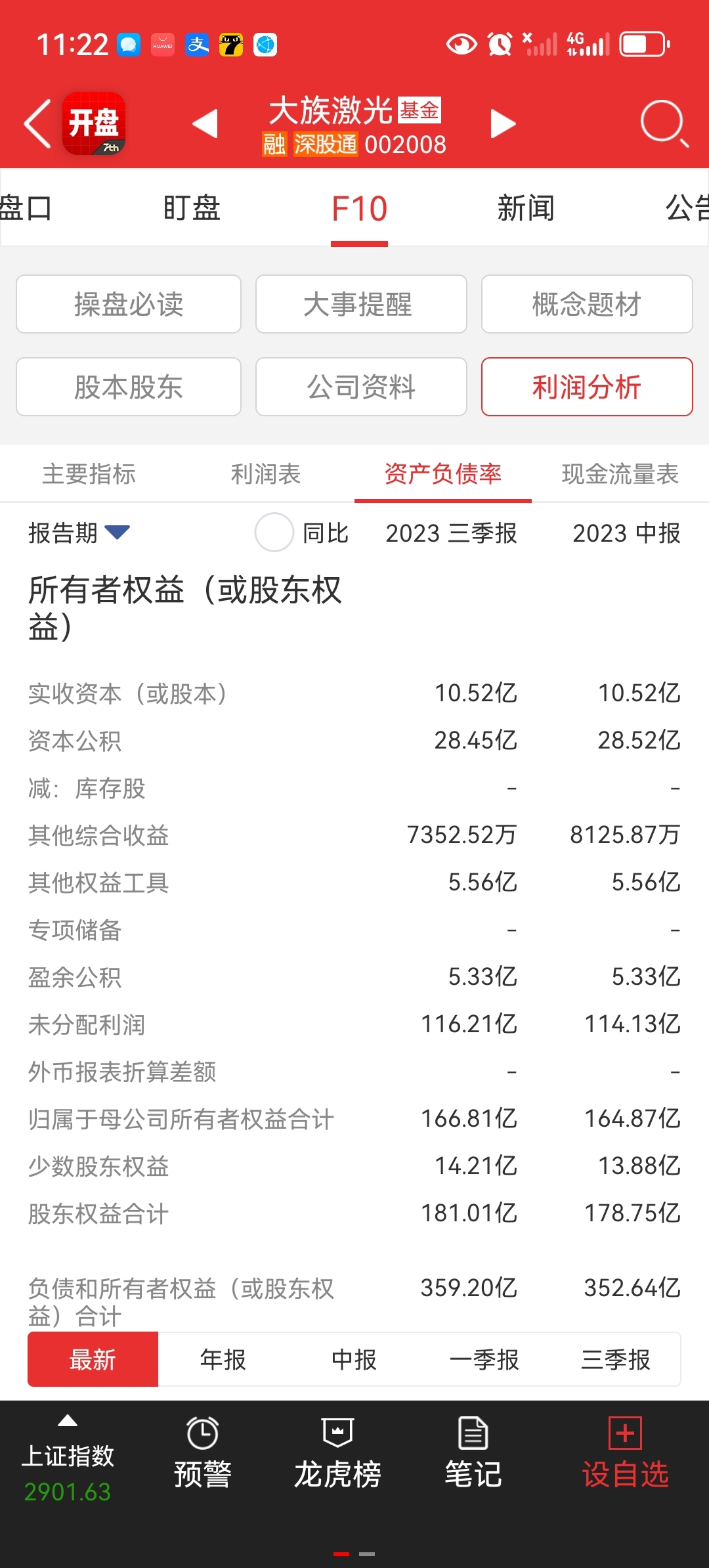Open the search magnifier icon
Image resolution: width=709 pixels, height=1568 pixels.
click(663, 123)
